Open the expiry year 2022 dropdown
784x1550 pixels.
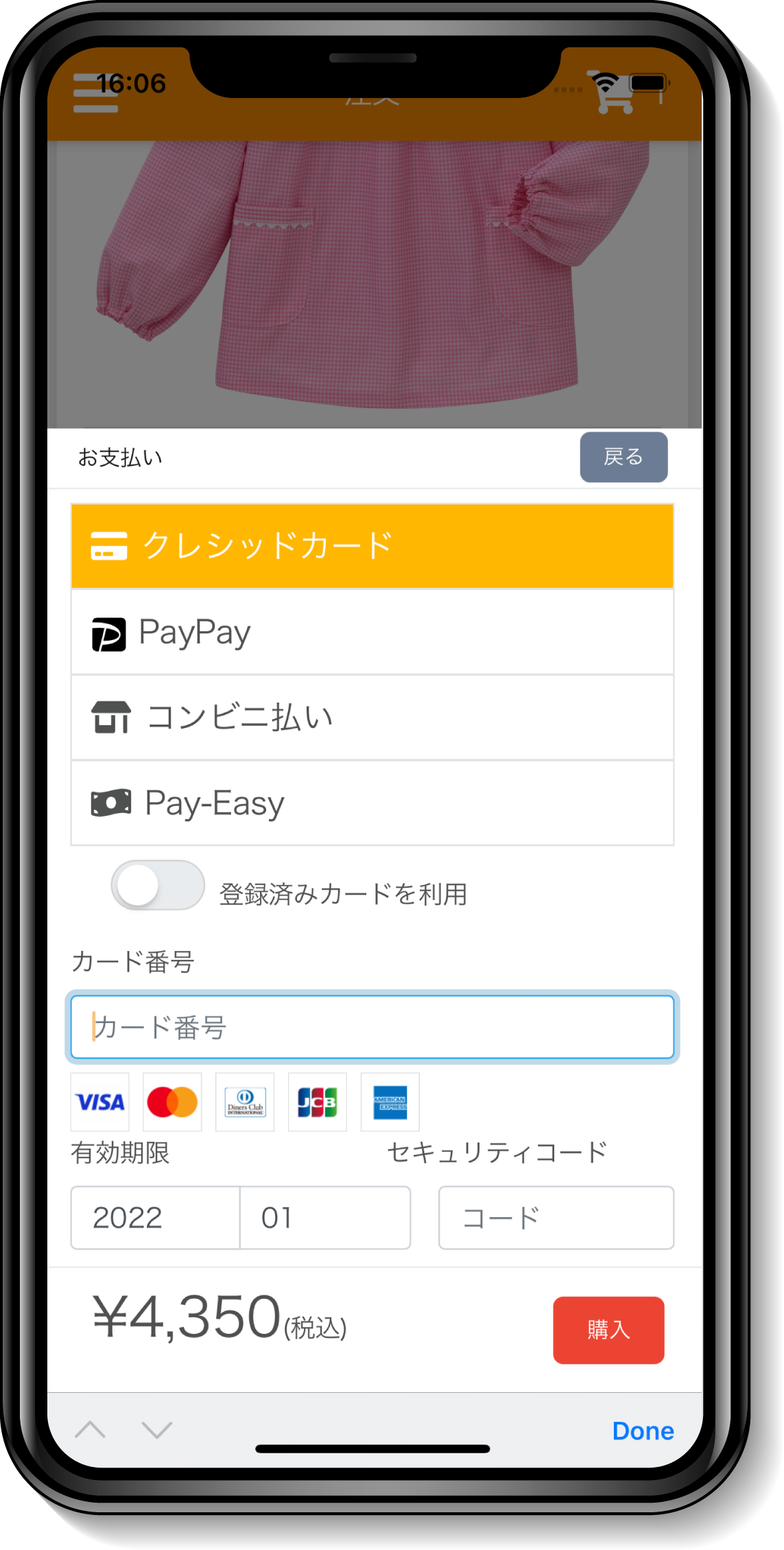156,1218
